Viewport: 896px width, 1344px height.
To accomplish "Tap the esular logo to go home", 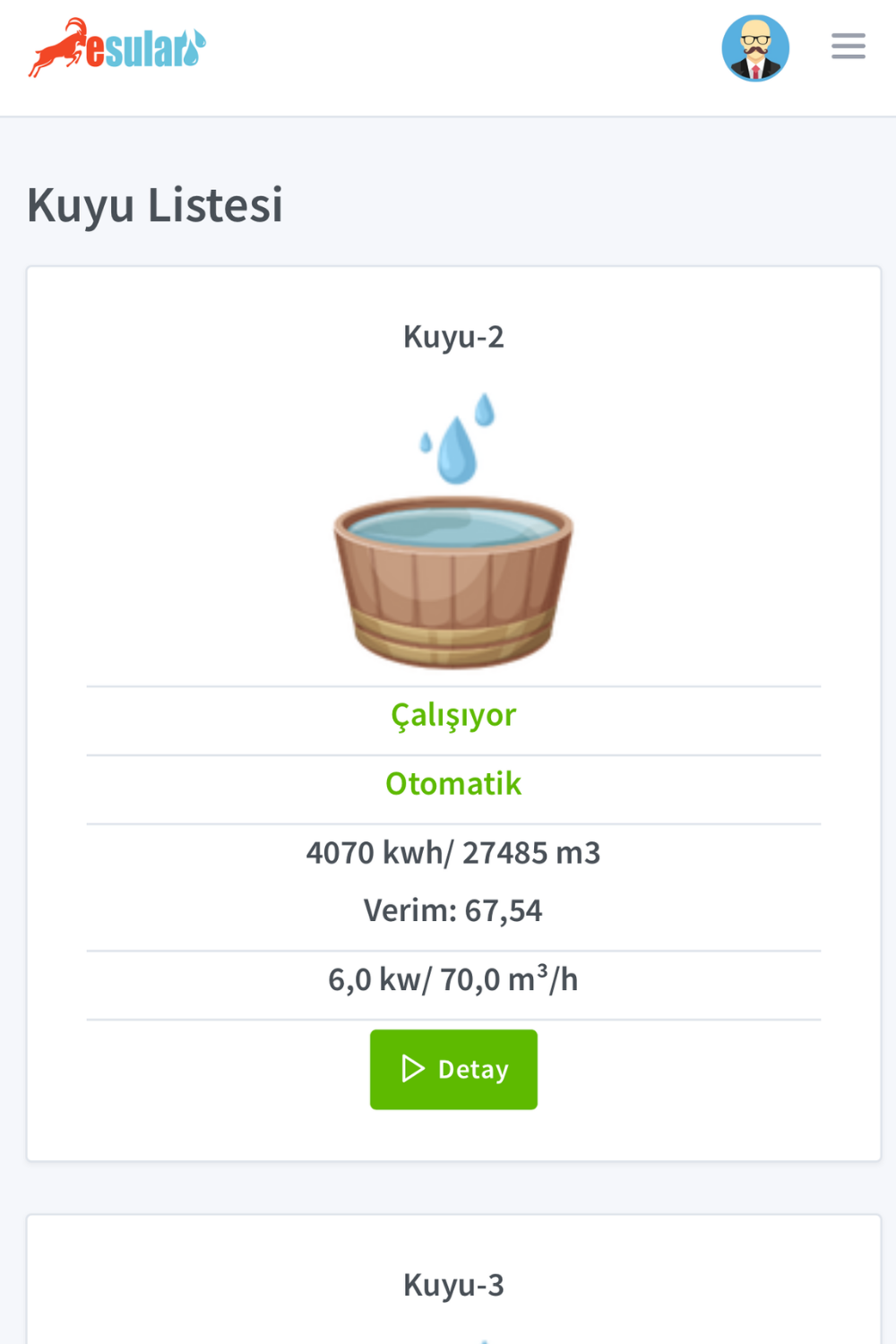I will pos(117,48).
